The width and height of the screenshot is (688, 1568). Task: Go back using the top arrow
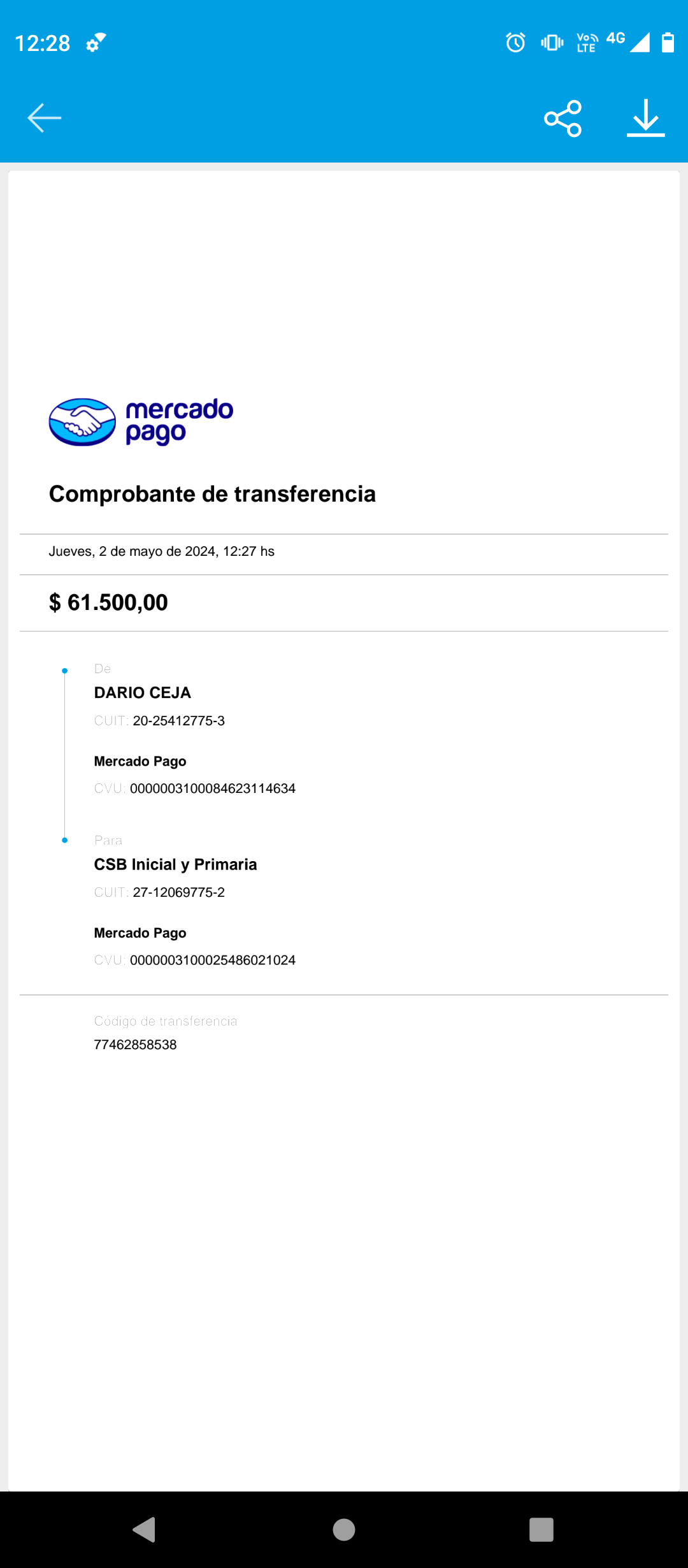tap(45, 118)
